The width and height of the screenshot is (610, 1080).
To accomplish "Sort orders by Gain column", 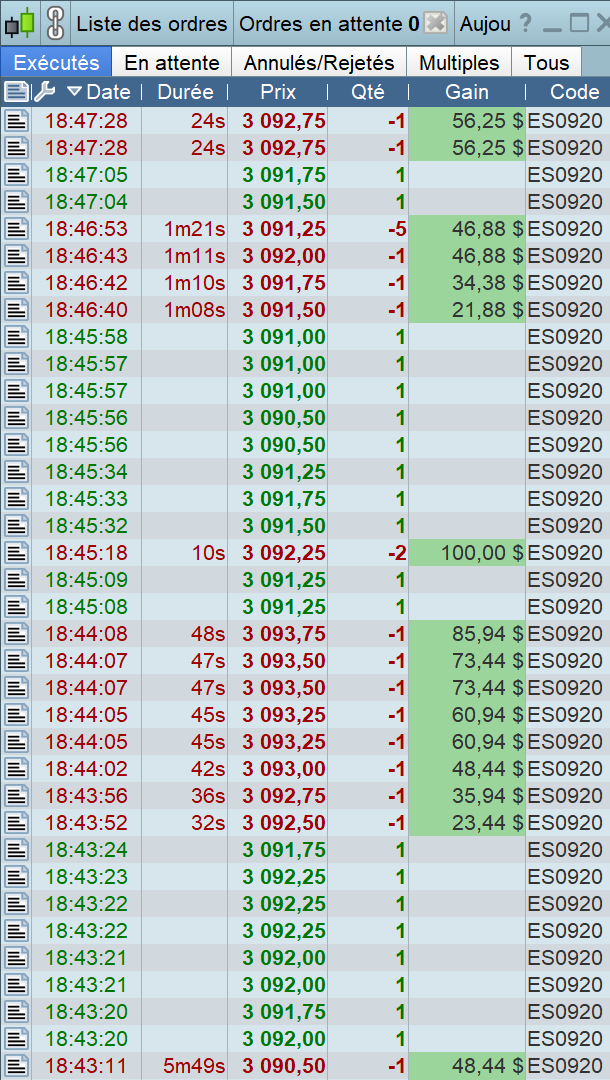I will pyautogui.click(x=466, y=92).
